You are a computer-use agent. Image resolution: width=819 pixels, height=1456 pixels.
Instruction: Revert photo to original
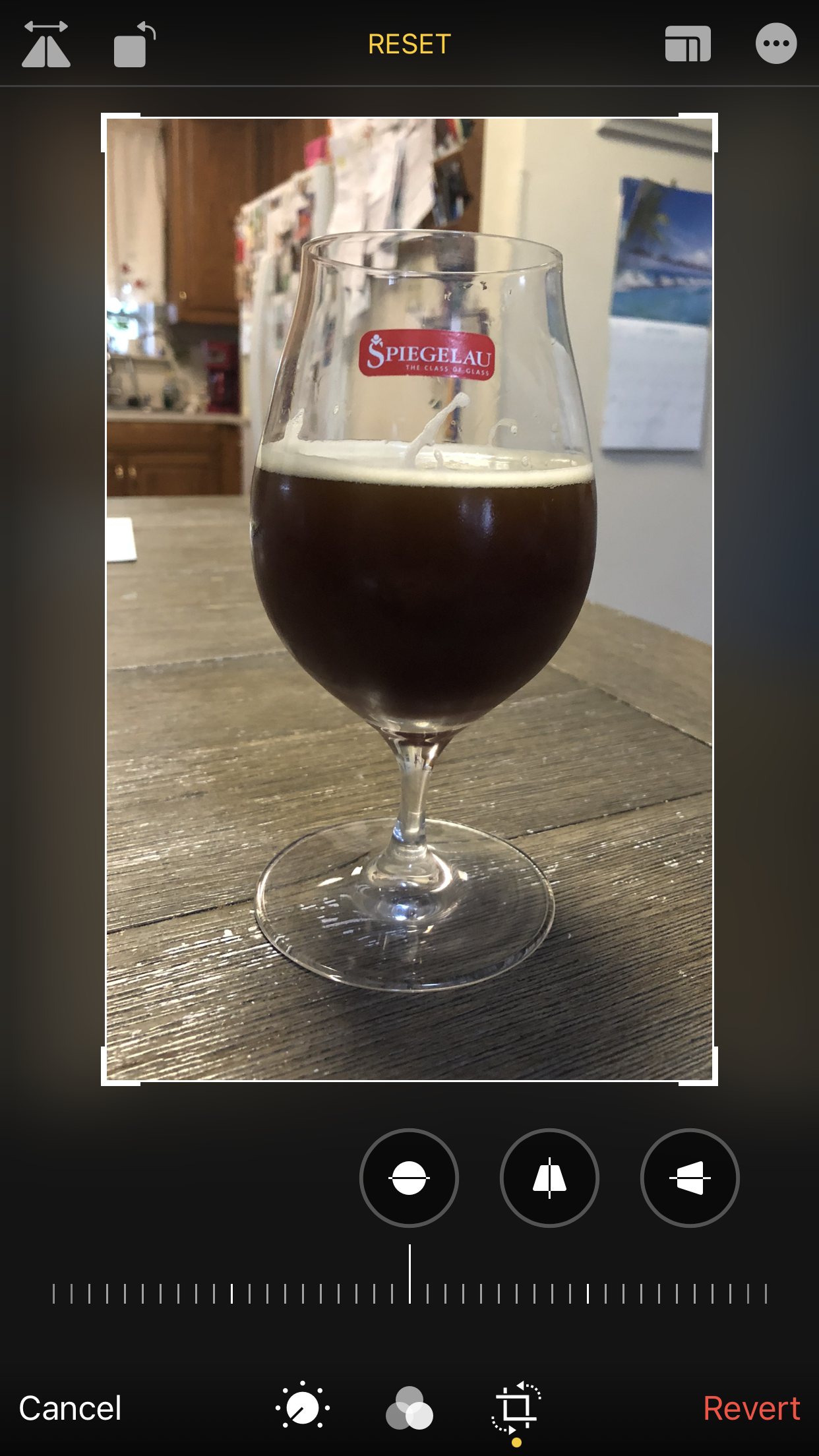[751, 1409]
